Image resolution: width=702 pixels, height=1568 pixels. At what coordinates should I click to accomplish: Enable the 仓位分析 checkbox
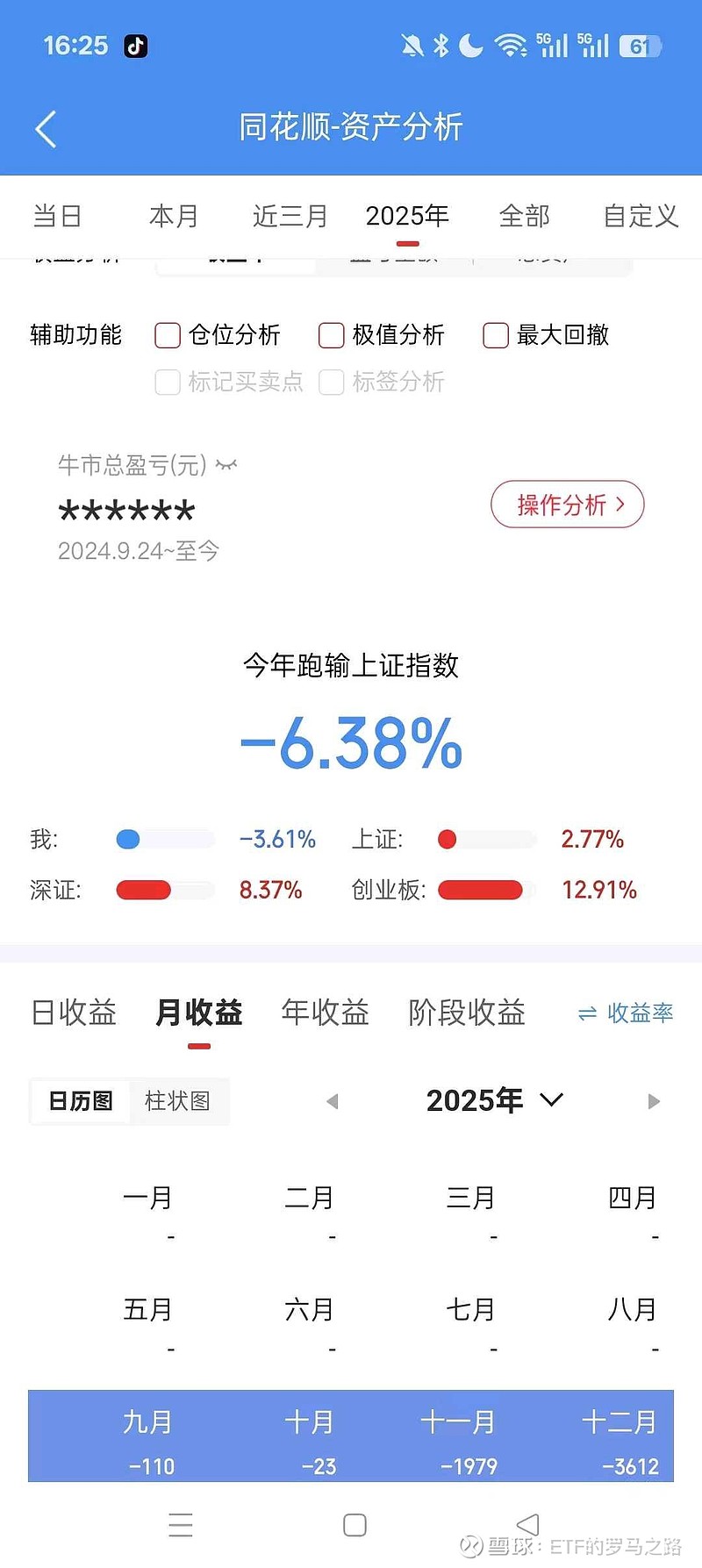168,335
